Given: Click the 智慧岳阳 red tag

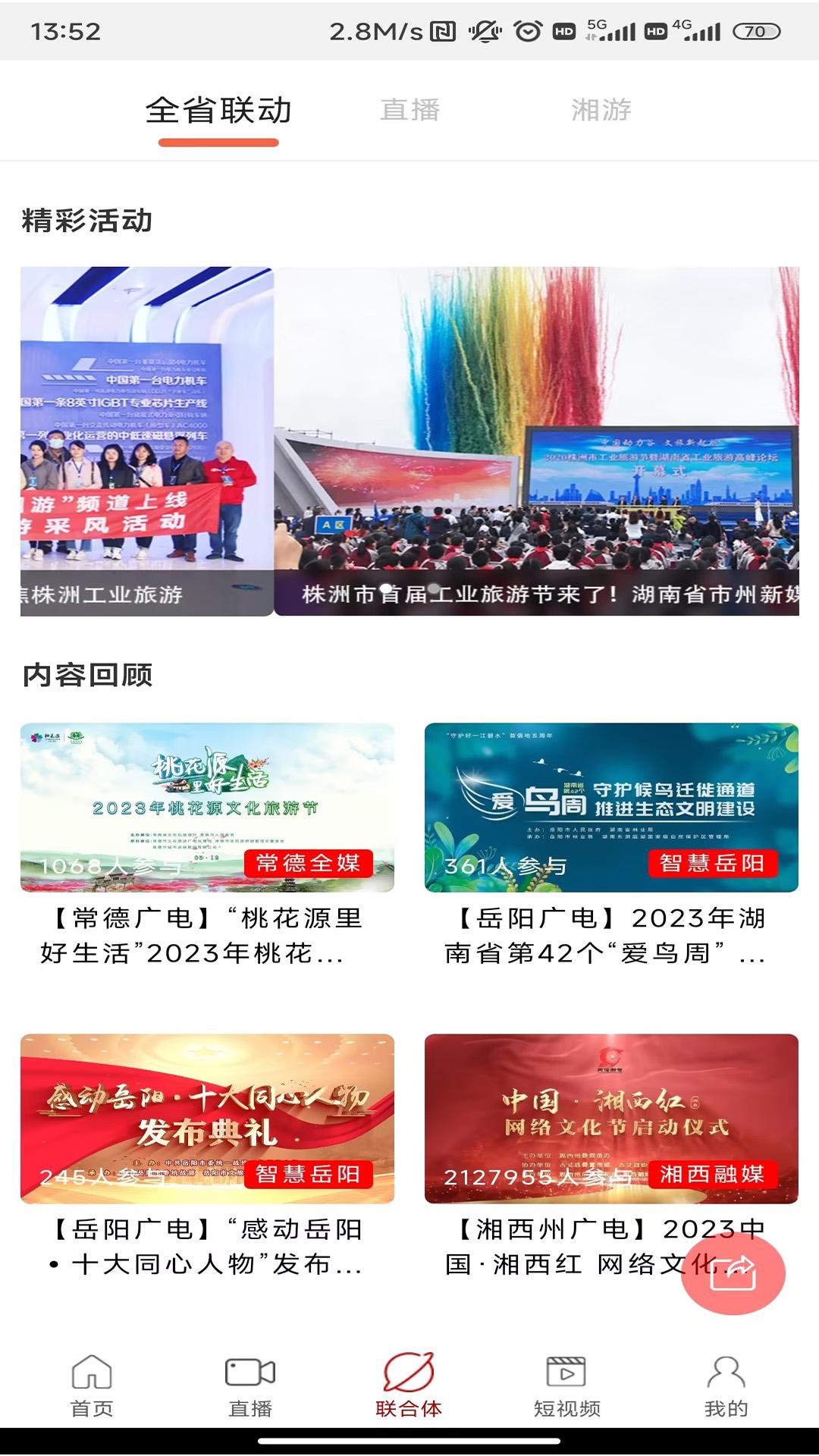Looking at the screenshot, I should (714, 862).
